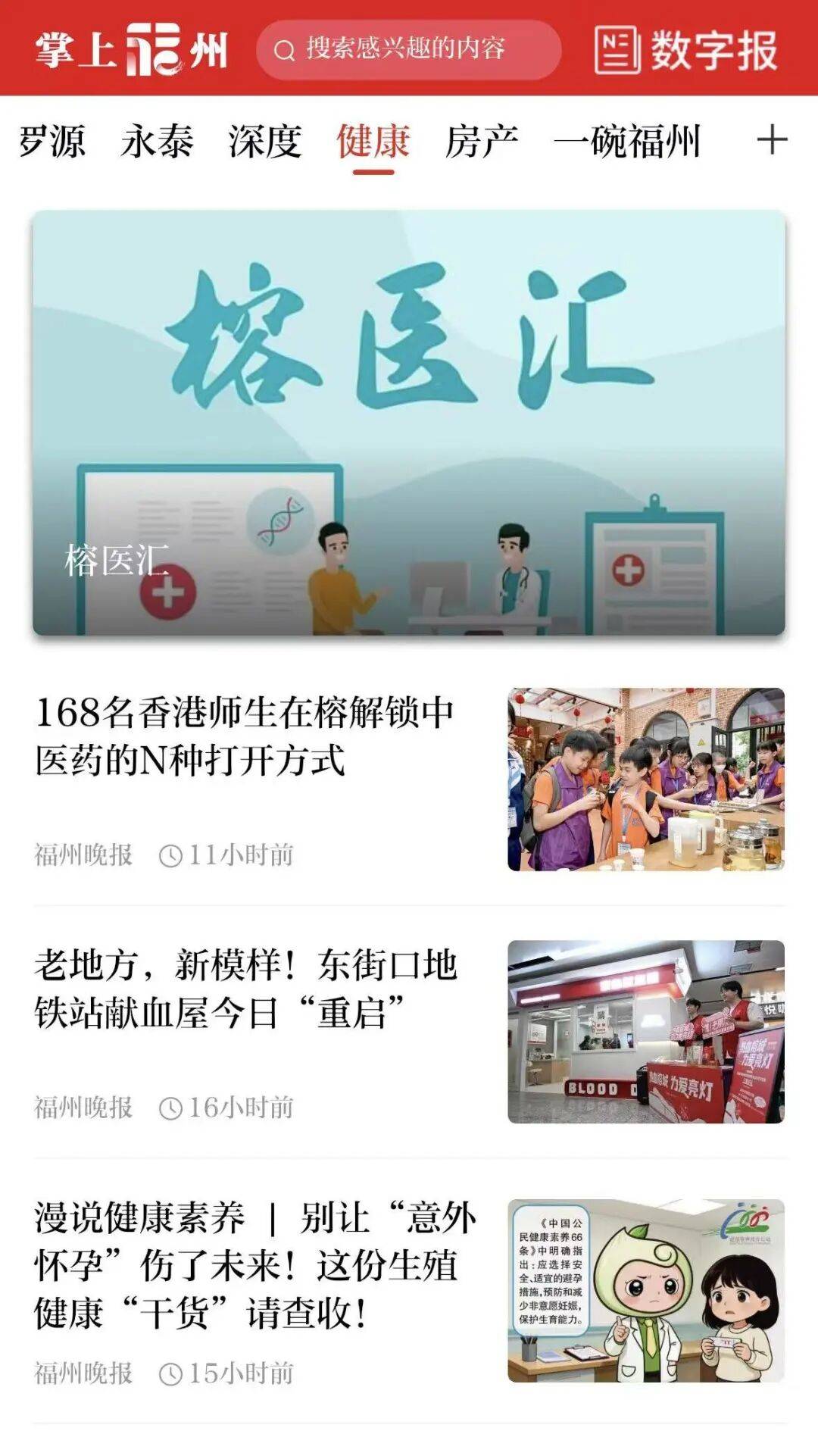Switch to the 罗源 tab
The width and height of the screenshot is (818, 1456).
pos(52,142)
